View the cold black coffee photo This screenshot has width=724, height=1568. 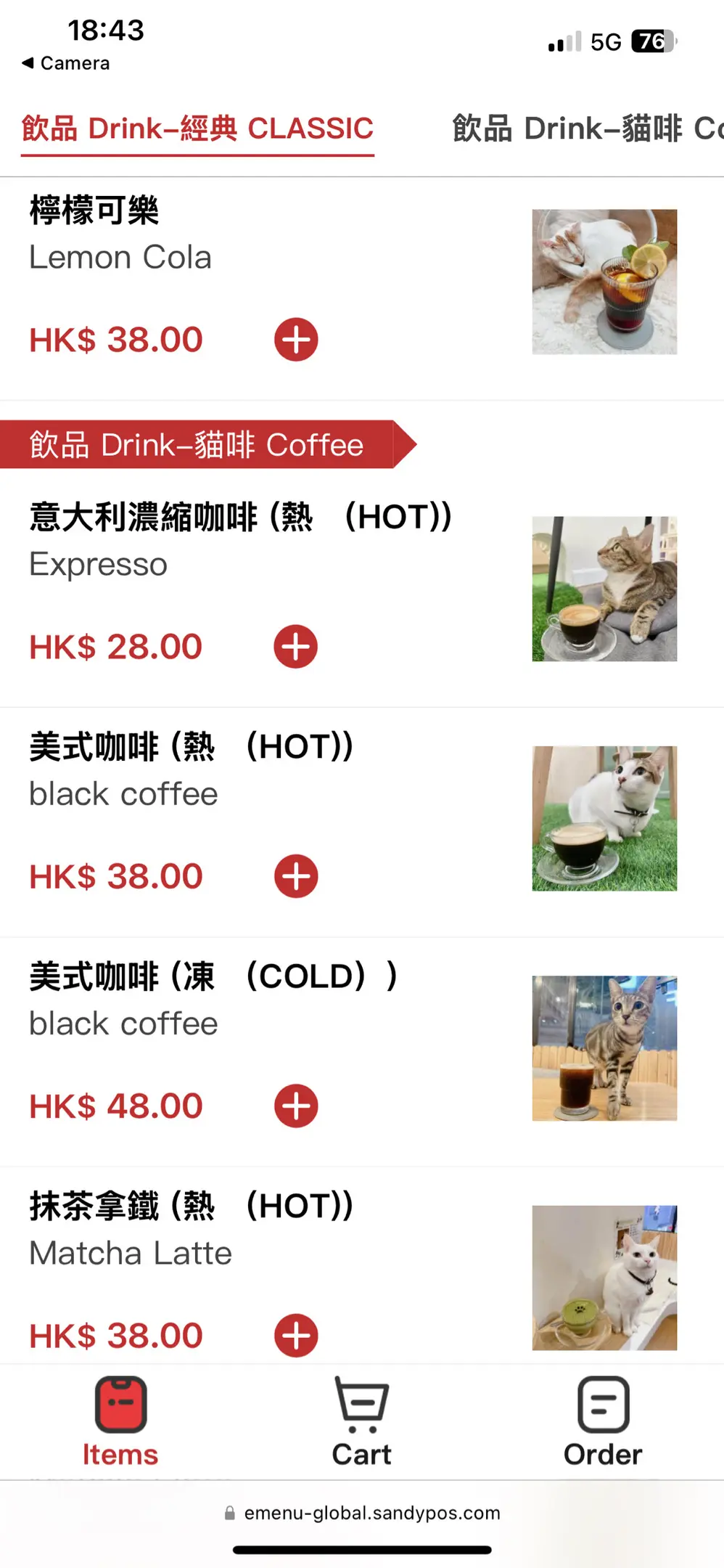point(604,1048)
